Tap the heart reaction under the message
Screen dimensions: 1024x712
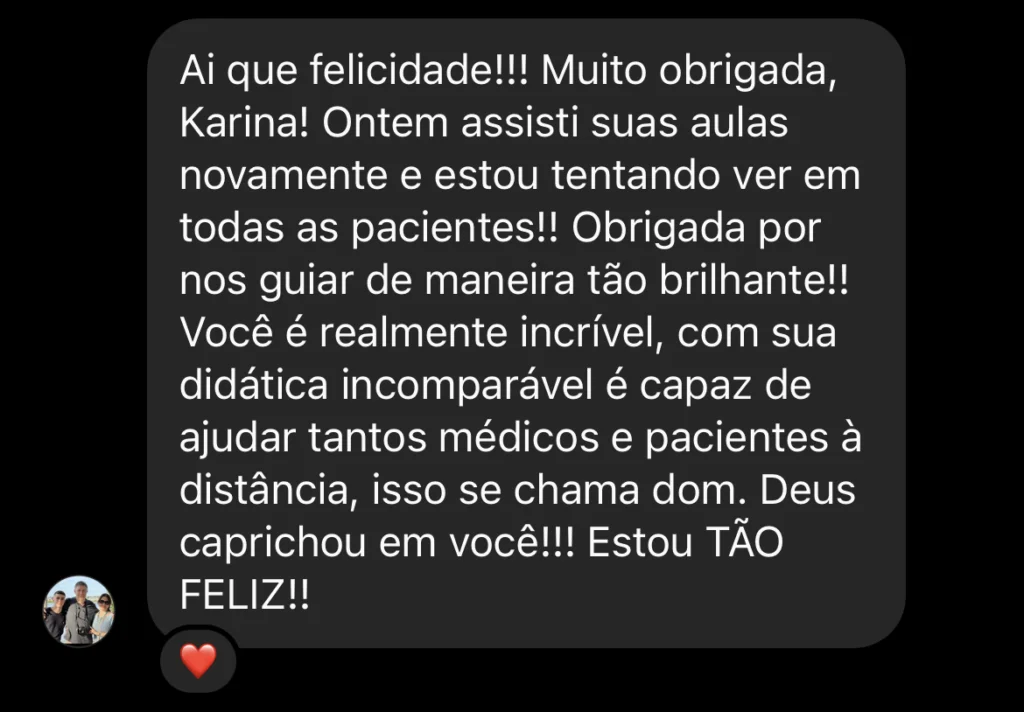198,660
